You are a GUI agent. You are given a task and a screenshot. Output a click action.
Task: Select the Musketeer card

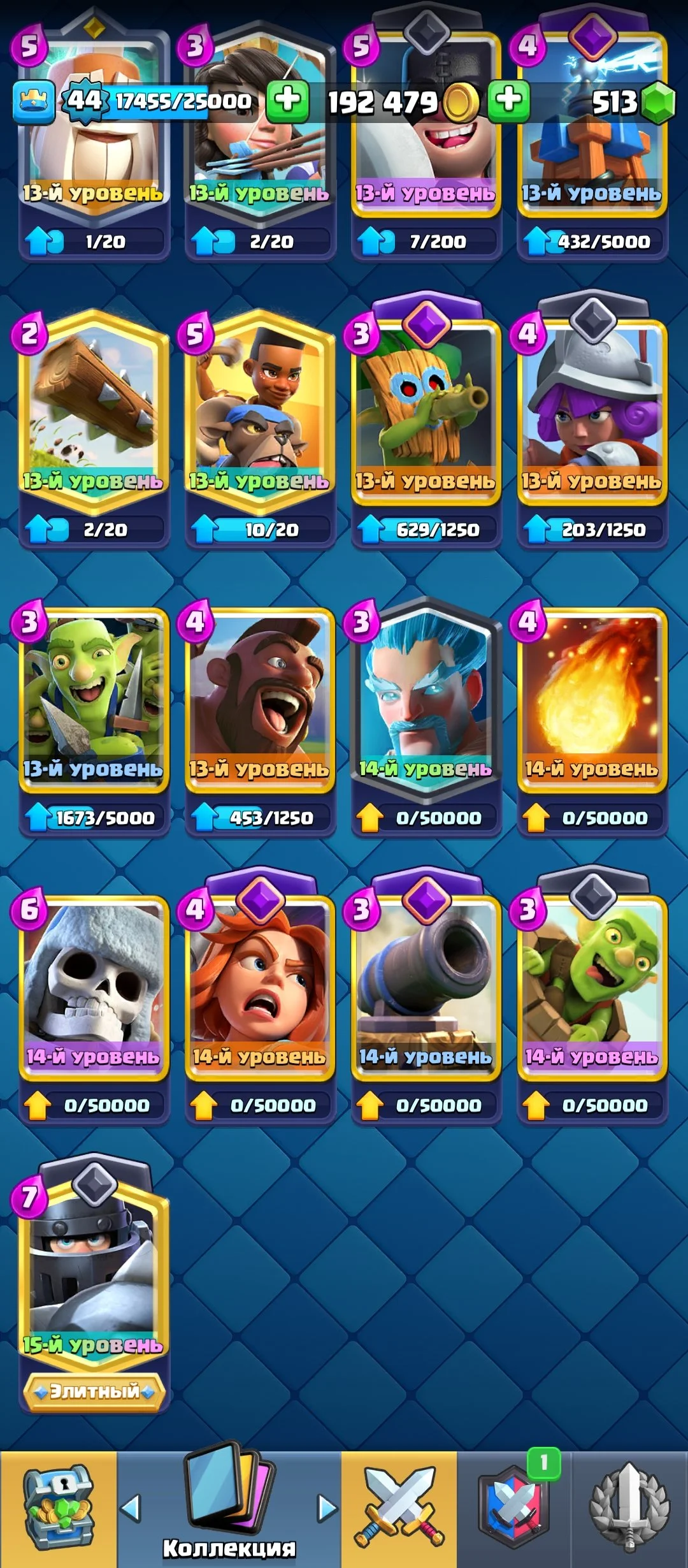pyautogui.click(x=592, y=408)
